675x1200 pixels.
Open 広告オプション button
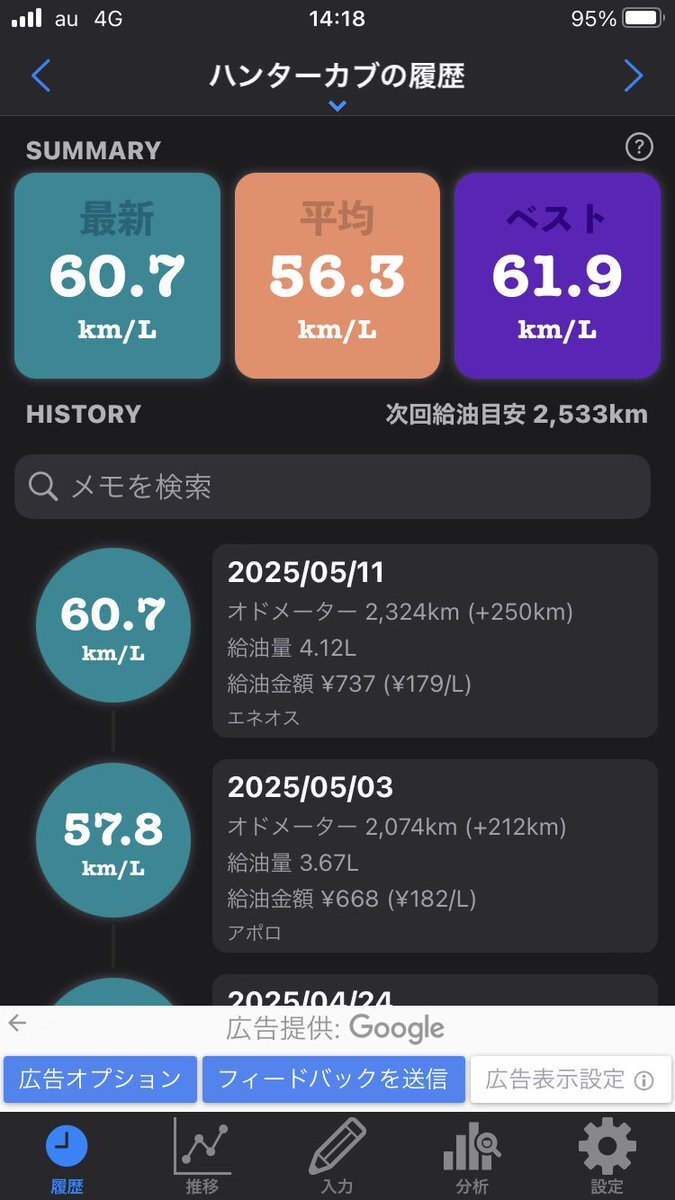(x=100, y=1079)
